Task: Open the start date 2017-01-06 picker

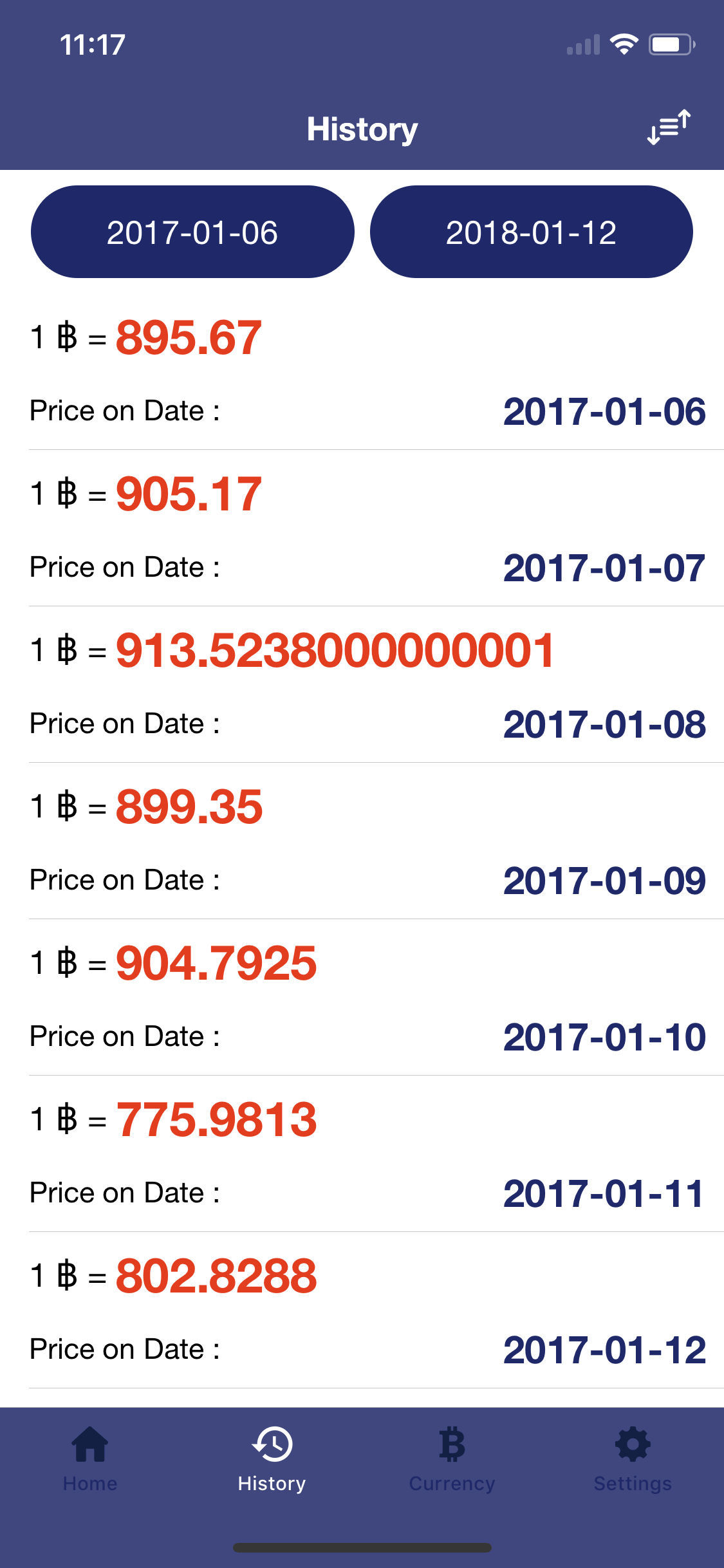Action: pyautogui.click(x=192, y=232)
